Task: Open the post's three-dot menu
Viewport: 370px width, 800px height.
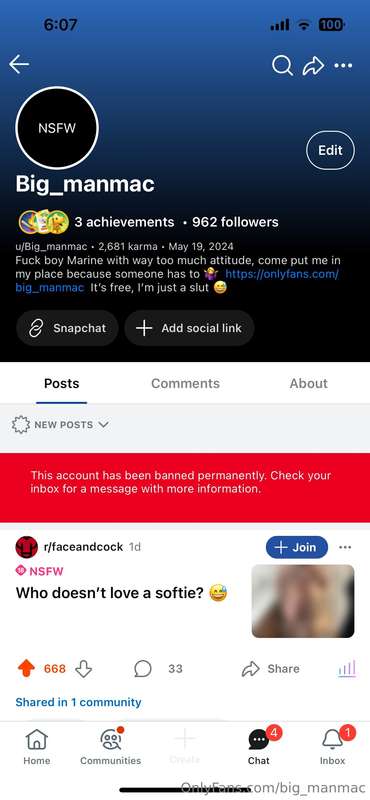Action: [x=345, y=547]
